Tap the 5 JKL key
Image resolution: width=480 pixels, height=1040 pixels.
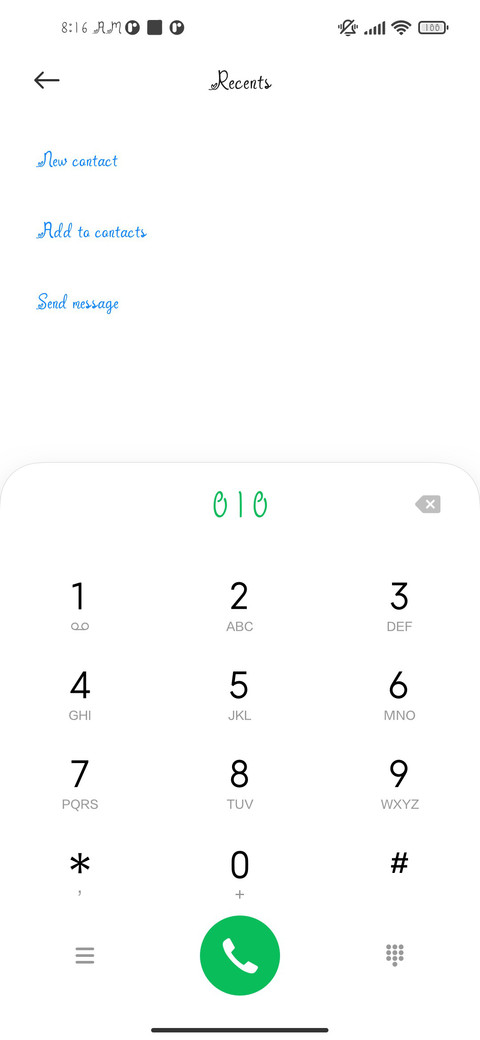click(239, 695)
